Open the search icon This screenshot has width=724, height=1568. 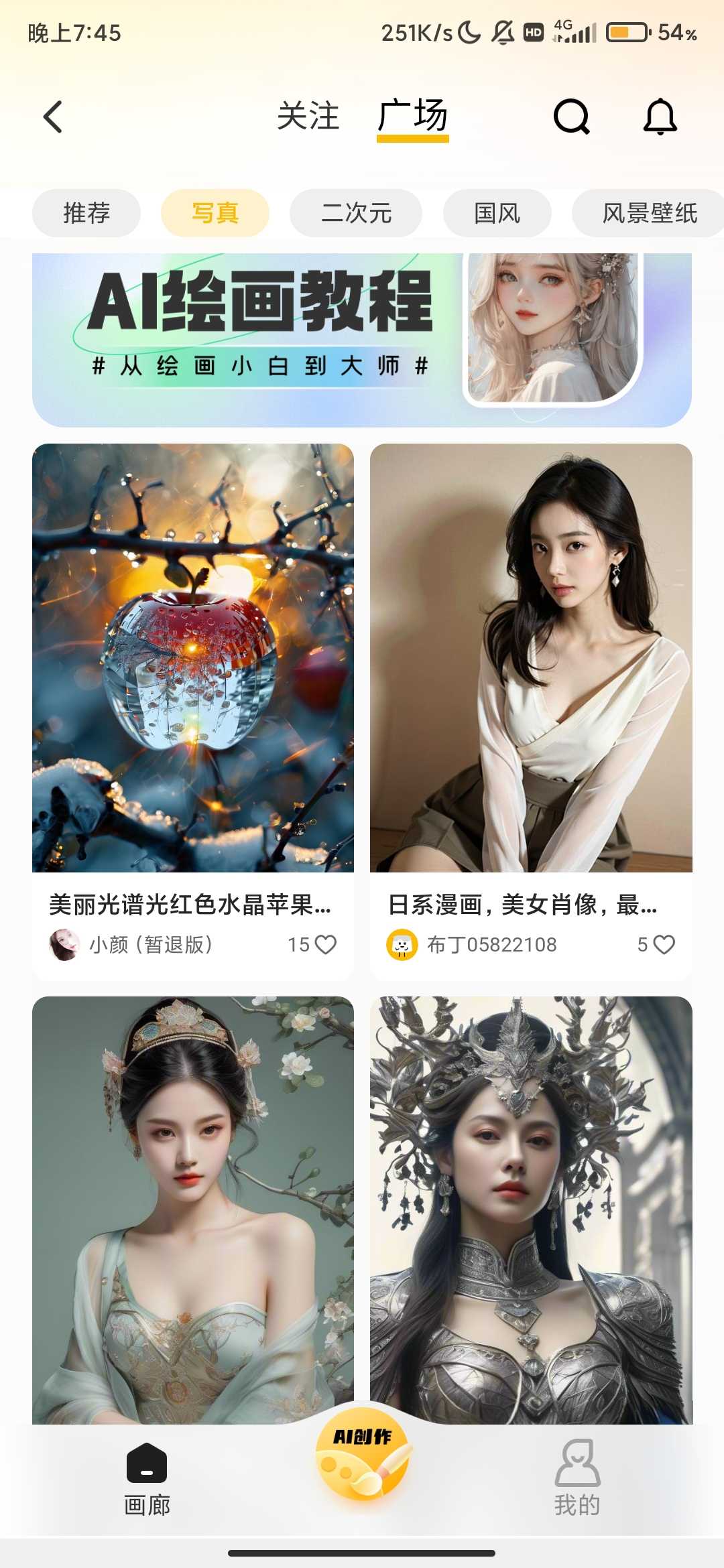pos(571,117)
